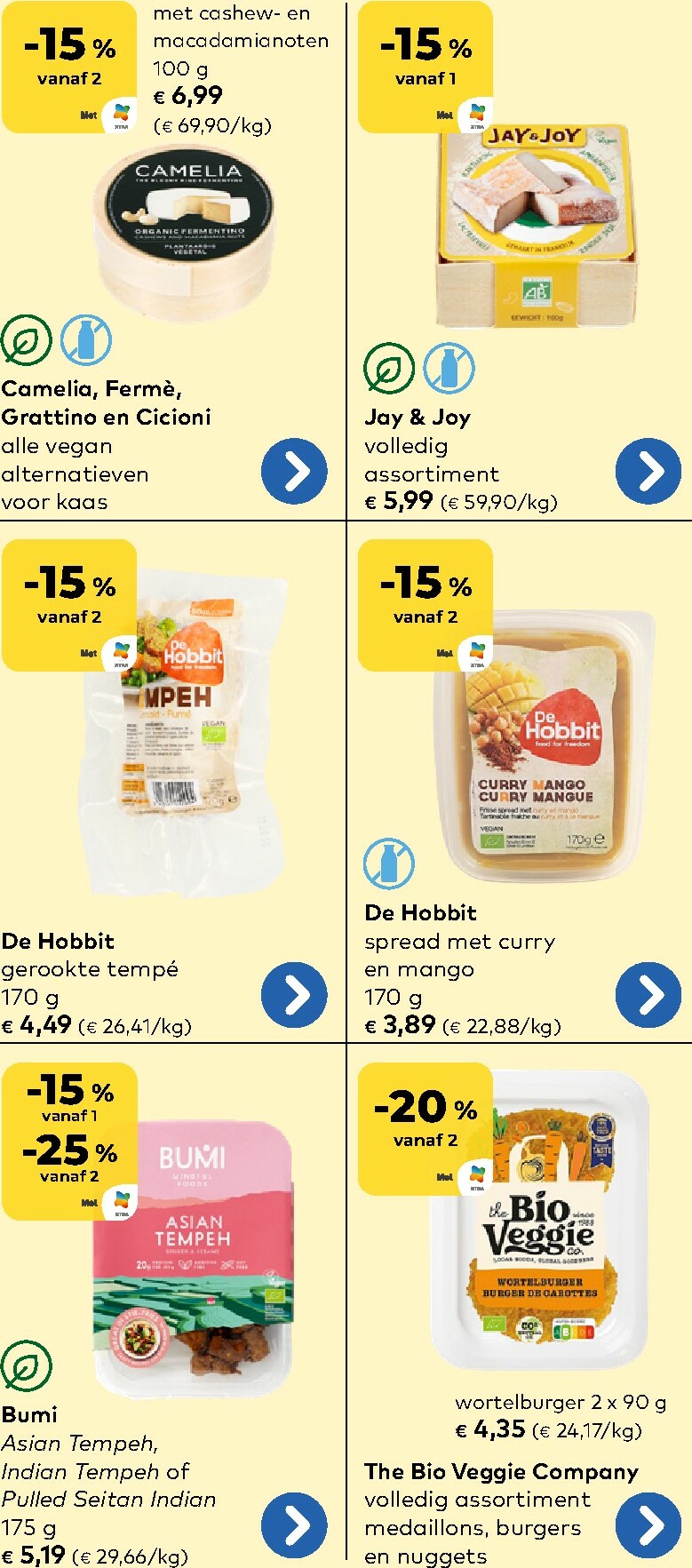Image resolution: width=692 pixels, height=1568 pixels.
Task: Open the Bumi Asian Tempeh arrow
Action: [x=294, y=1525]
